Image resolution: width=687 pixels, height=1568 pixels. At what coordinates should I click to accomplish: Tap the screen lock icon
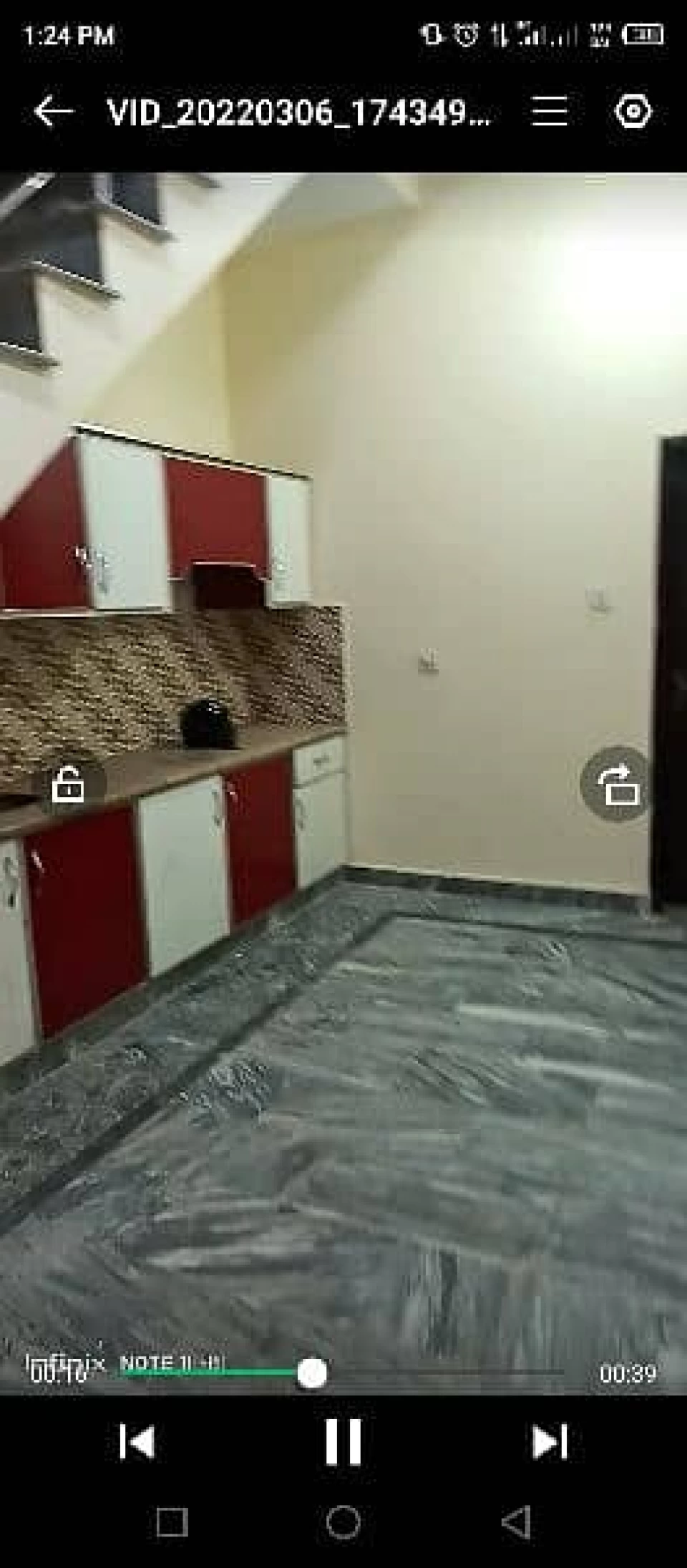[68, 784]
